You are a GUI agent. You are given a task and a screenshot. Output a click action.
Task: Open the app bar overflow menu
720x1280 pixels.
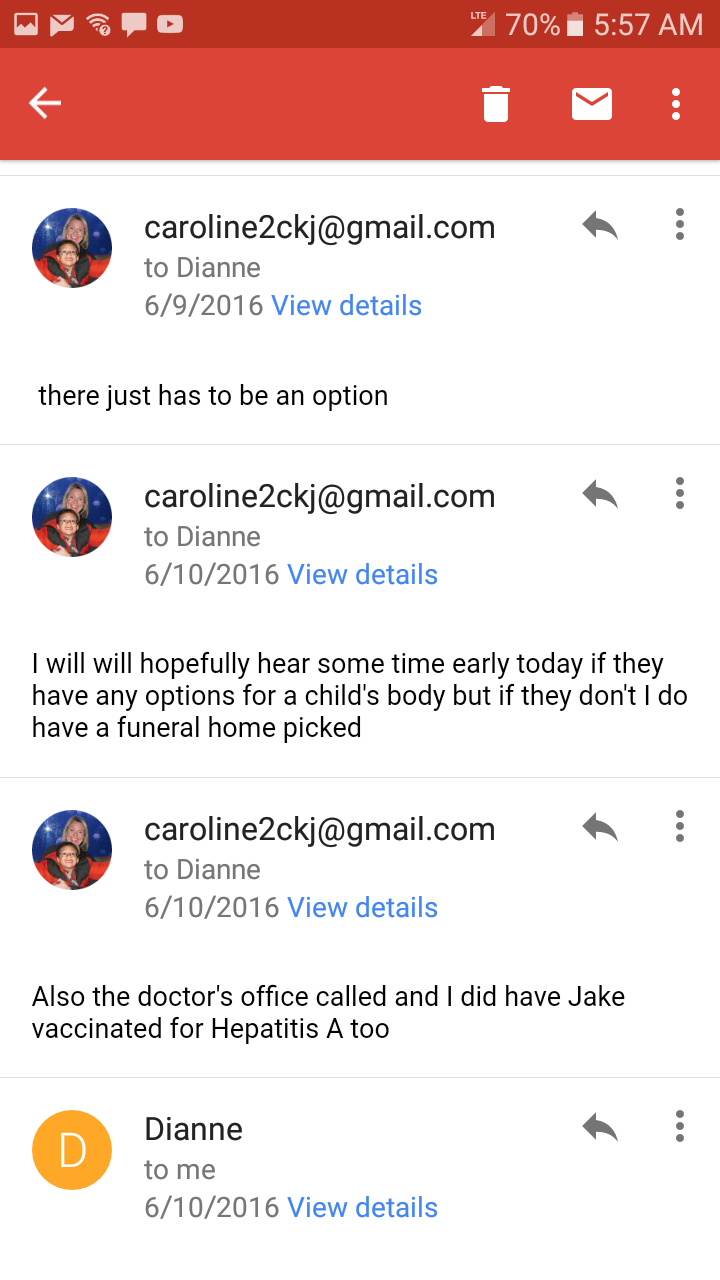point(676,103)
